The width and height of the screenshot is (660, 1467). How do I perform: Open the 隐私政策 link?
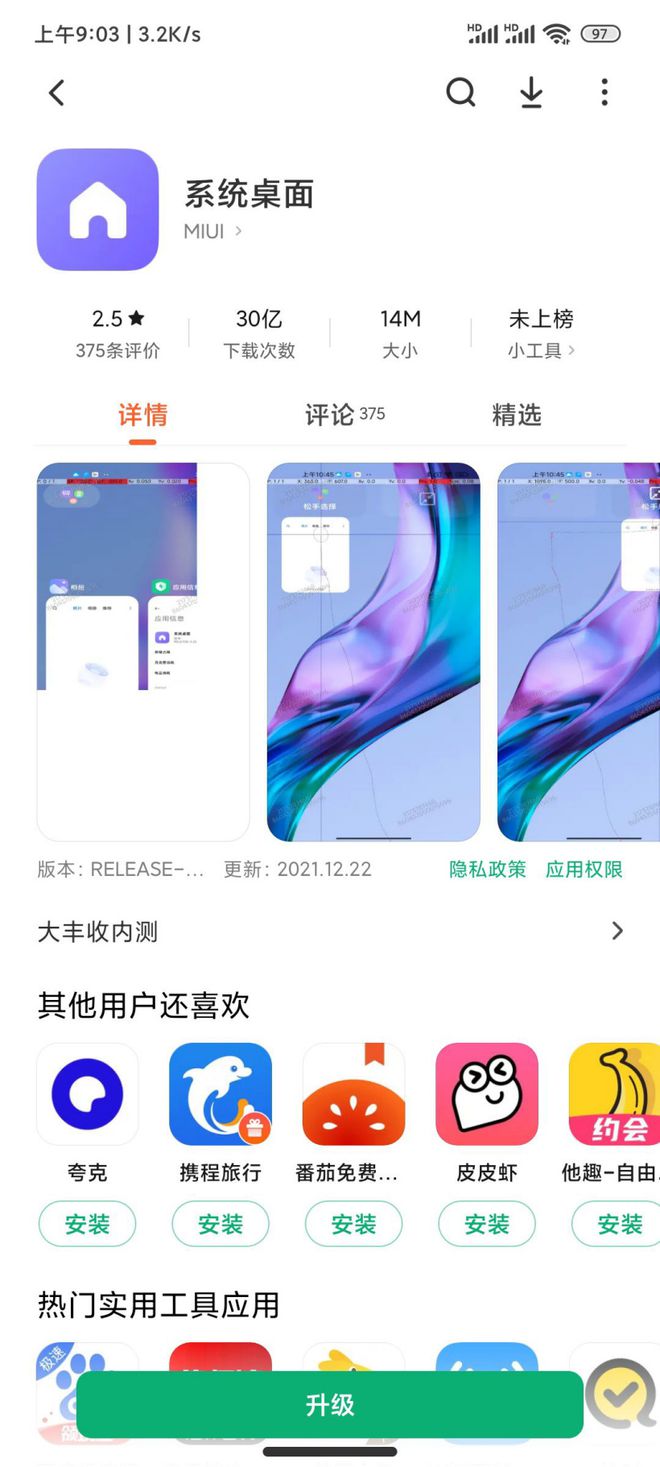tap(487, 869)
